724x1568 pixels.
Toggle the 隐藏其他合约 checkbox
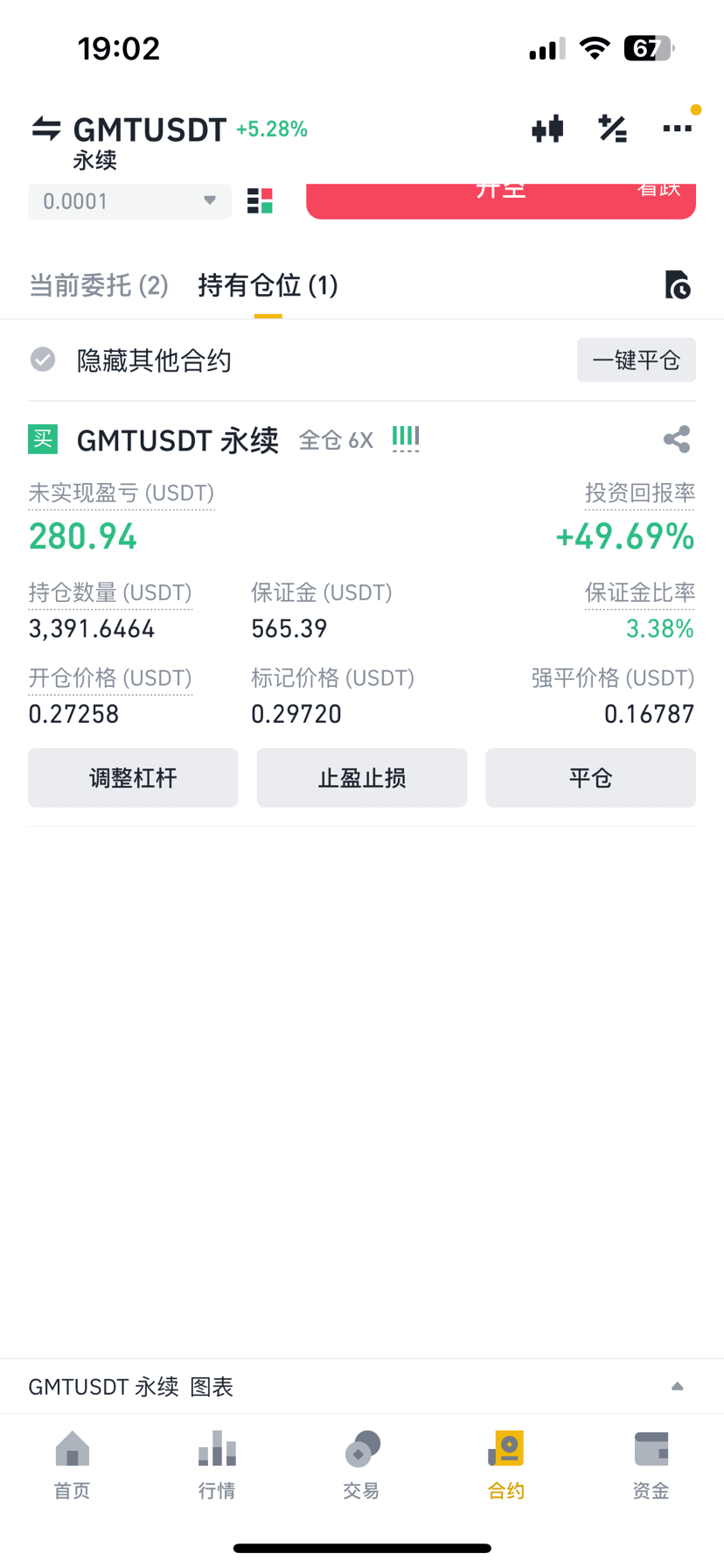tap(43, 360)
